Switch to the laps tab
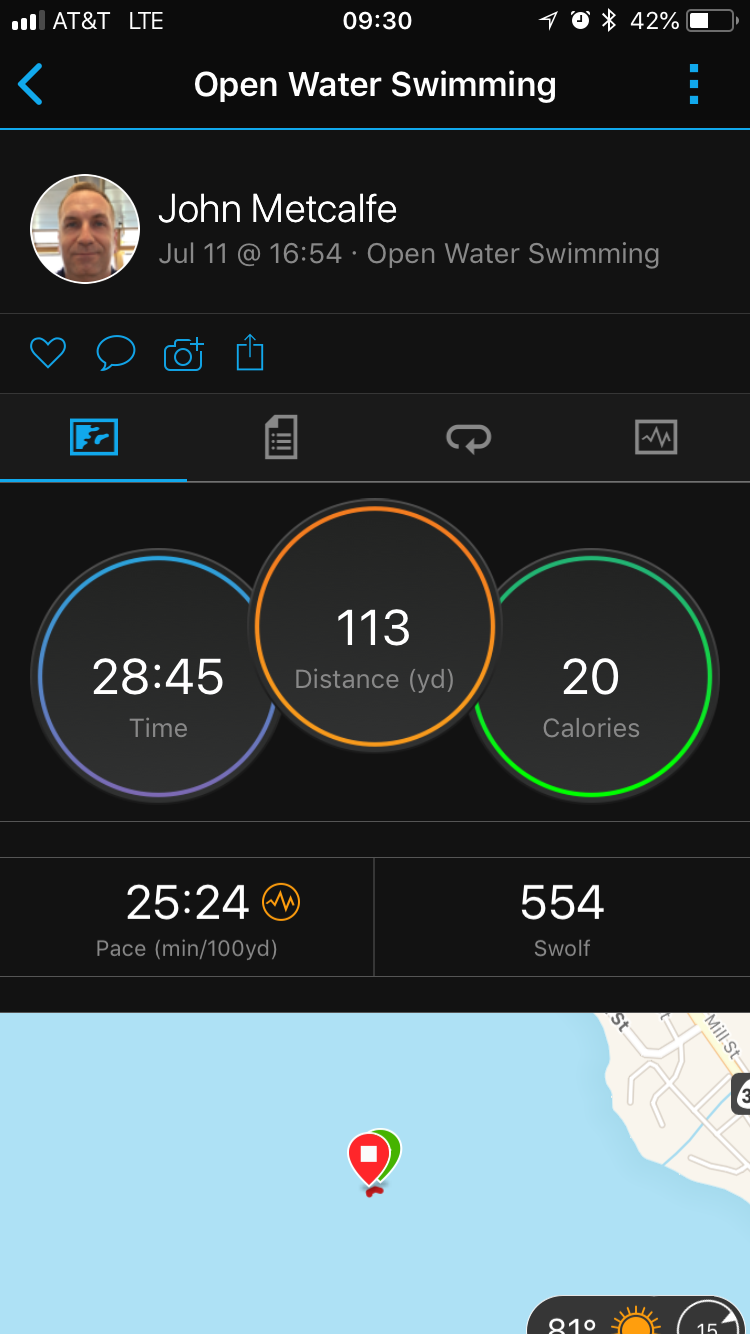750x1334 pixels. [468, 438]
